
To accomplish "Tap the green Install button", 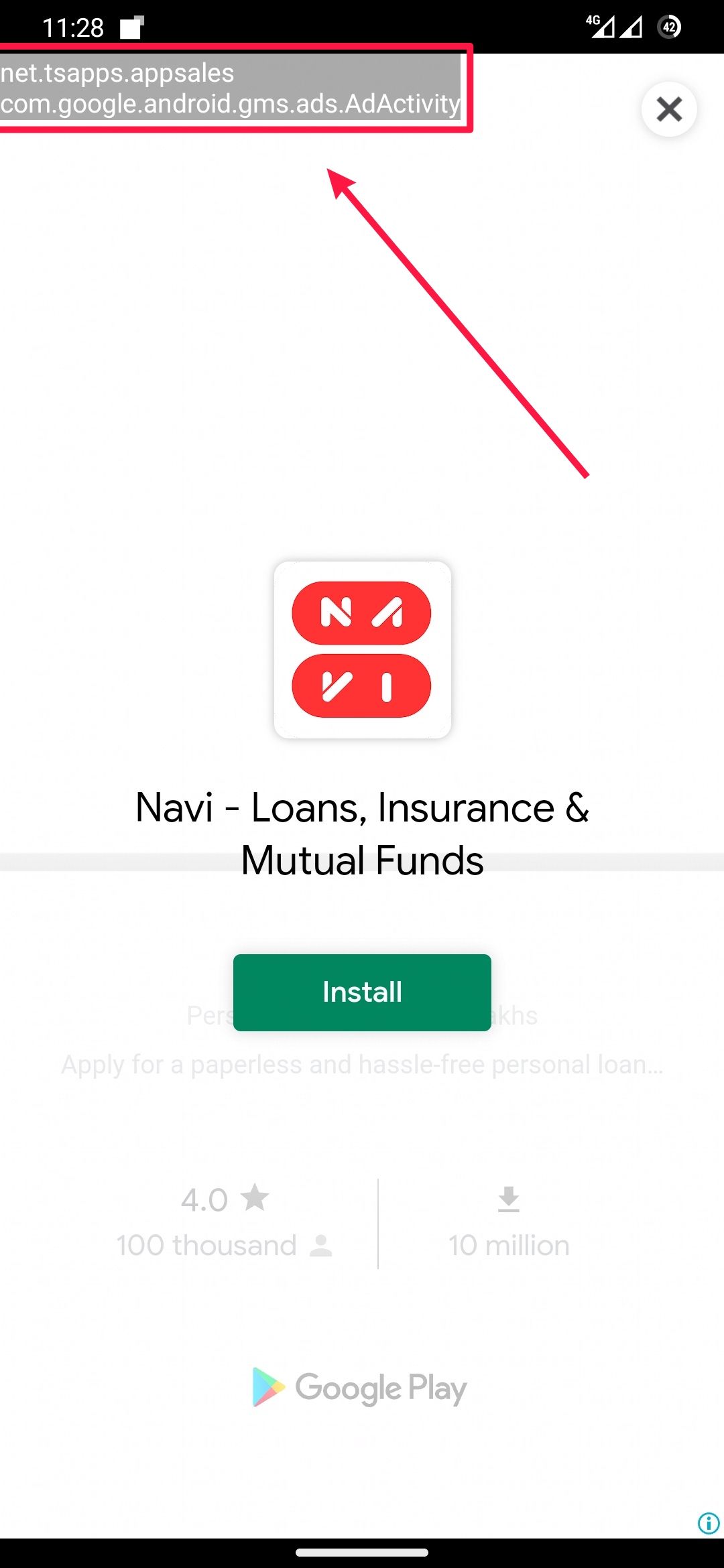I will coord(362,992).
